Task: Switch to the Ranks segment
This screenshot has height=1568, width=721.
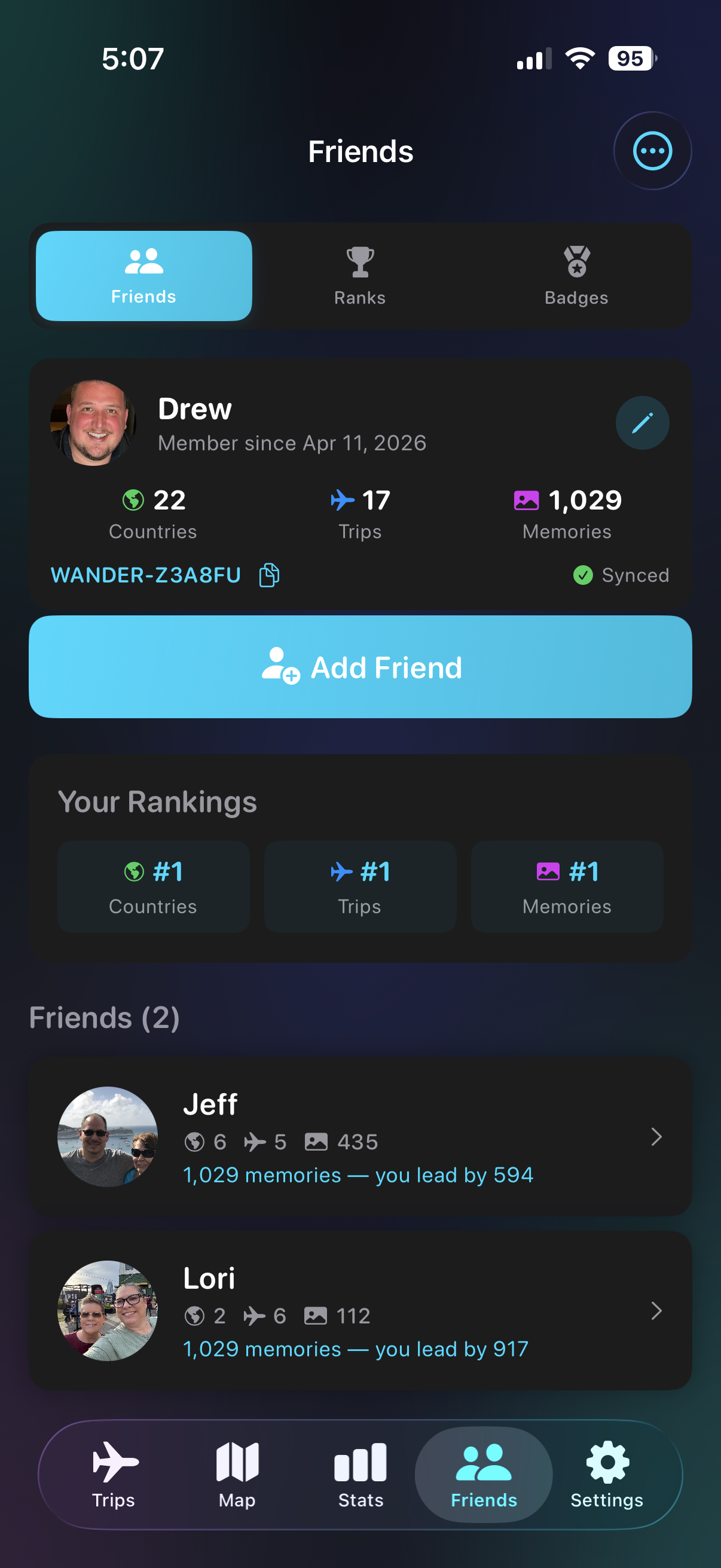Action: pyautogui.click(x=359, y=276)
